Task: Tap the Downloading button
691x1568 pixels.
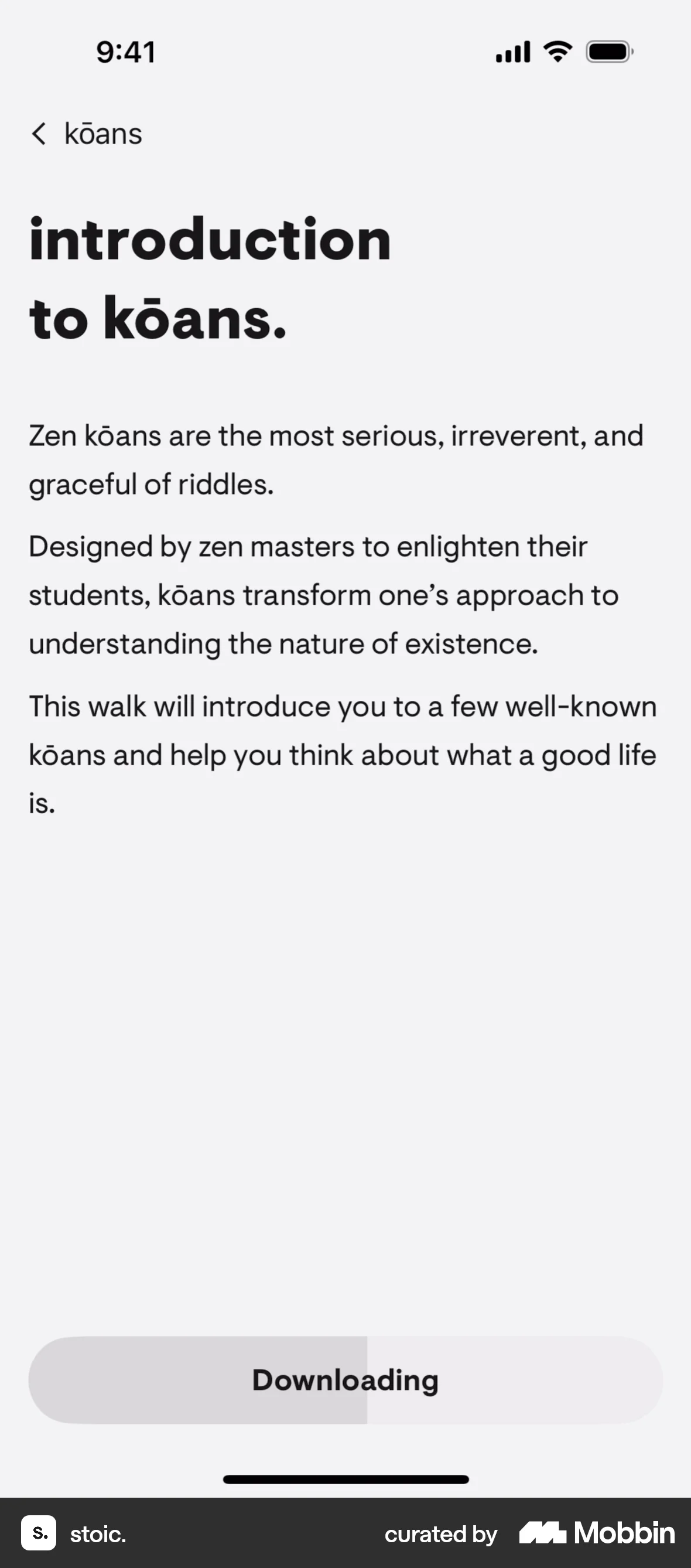Action: [x=345, y=1380]
